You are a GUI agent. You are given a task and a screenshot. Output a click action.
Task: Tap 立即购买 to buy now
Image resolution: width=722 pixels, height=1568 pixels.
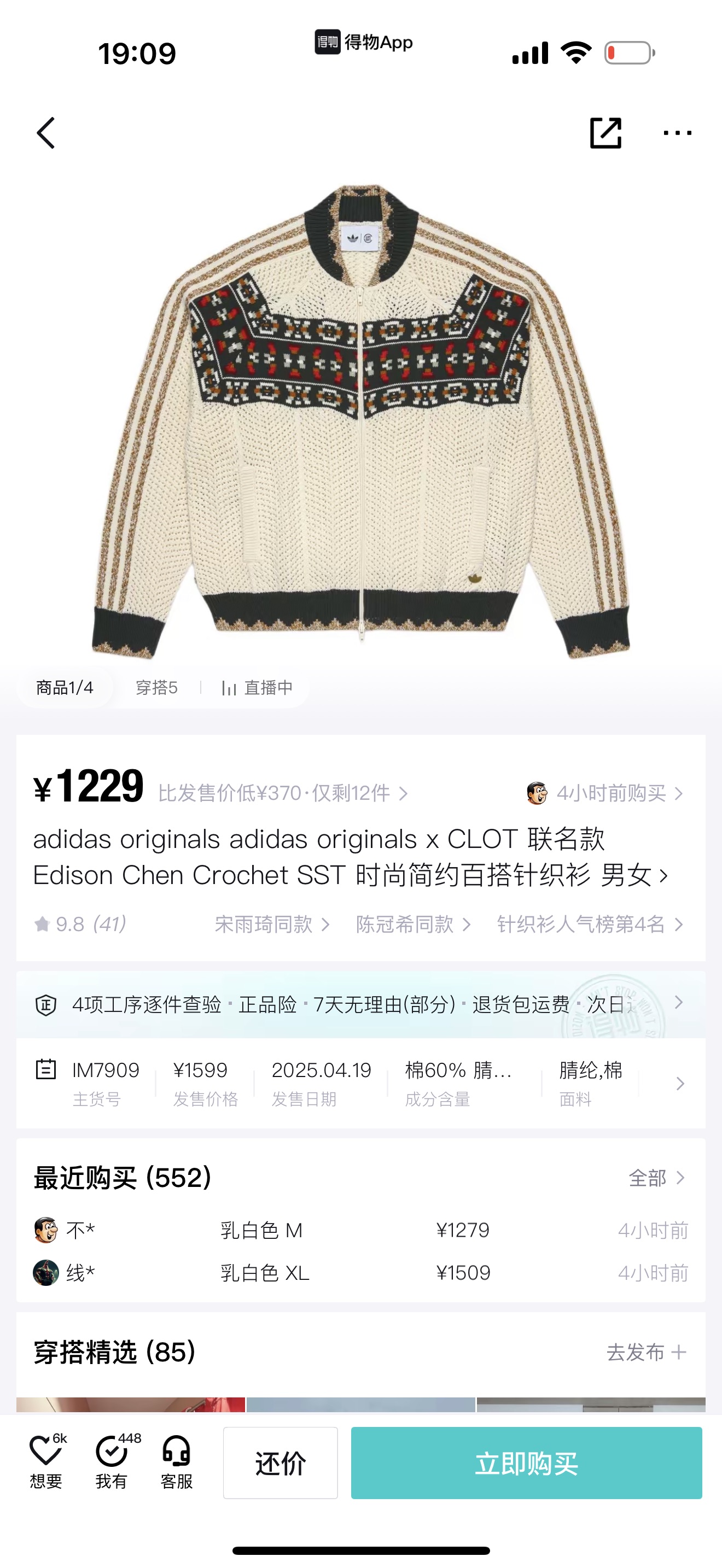pos(526,1462)
